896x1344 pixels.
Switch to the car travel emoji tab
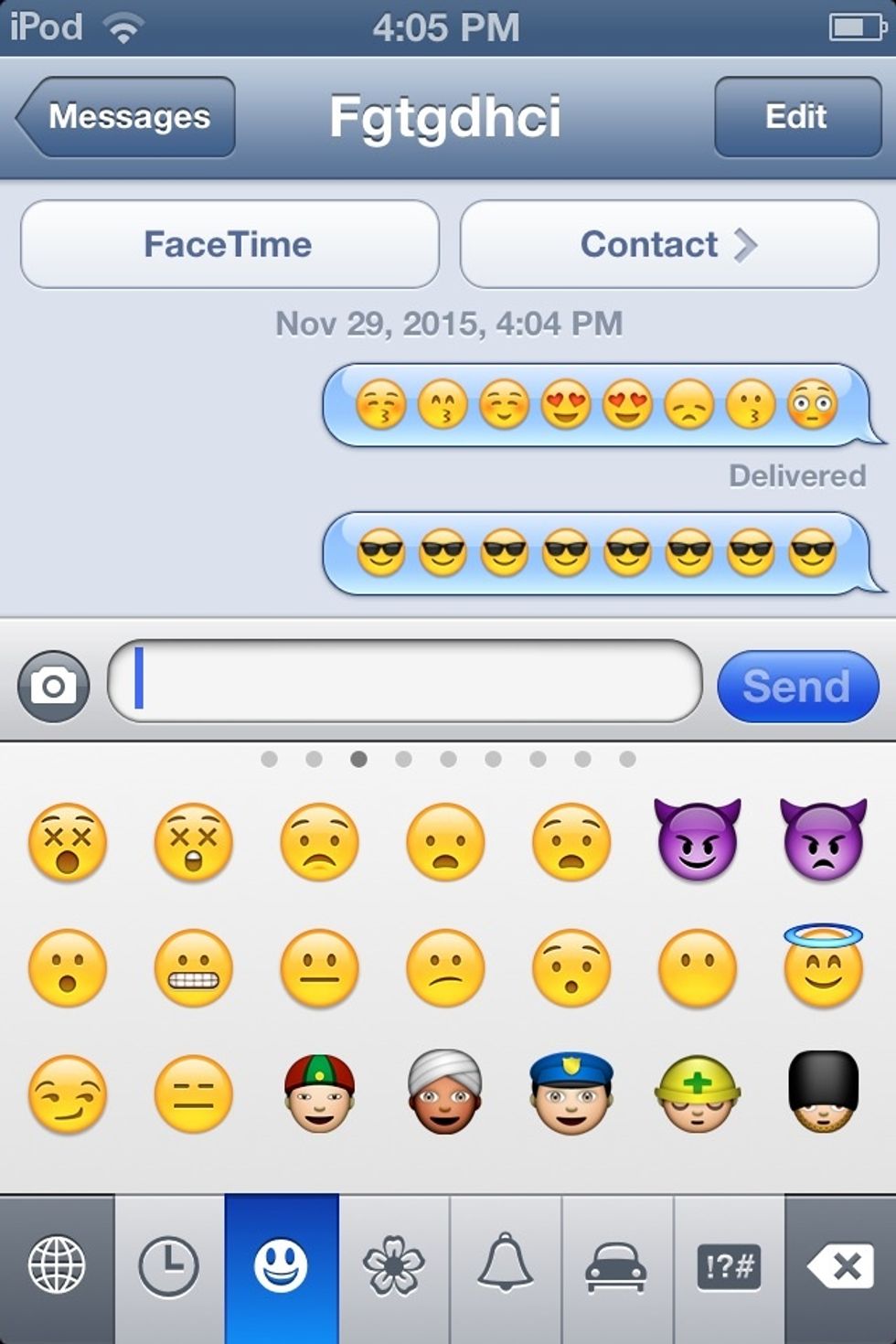(x=616, y=1266)
